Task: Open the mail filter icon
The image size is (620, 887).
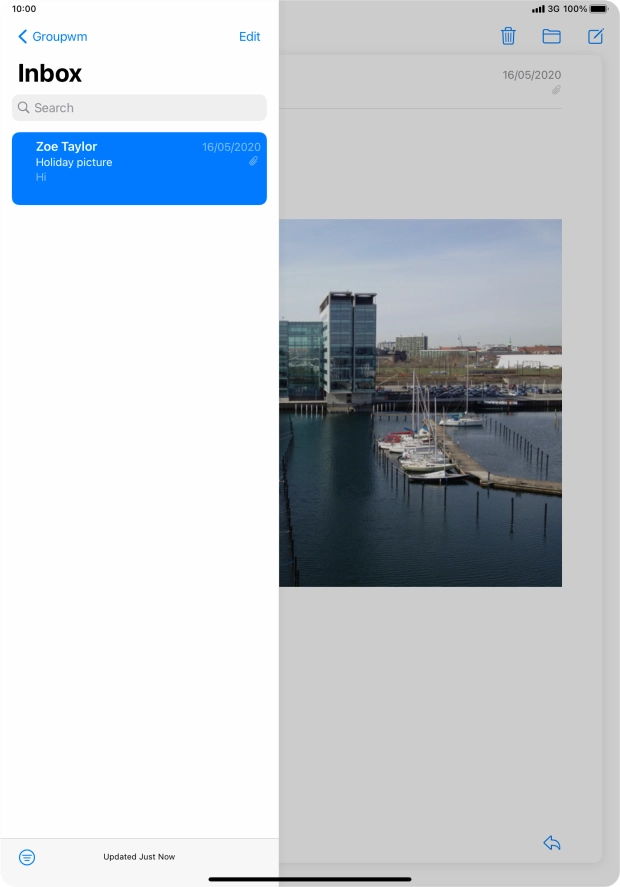Action: tap(27, 857)
